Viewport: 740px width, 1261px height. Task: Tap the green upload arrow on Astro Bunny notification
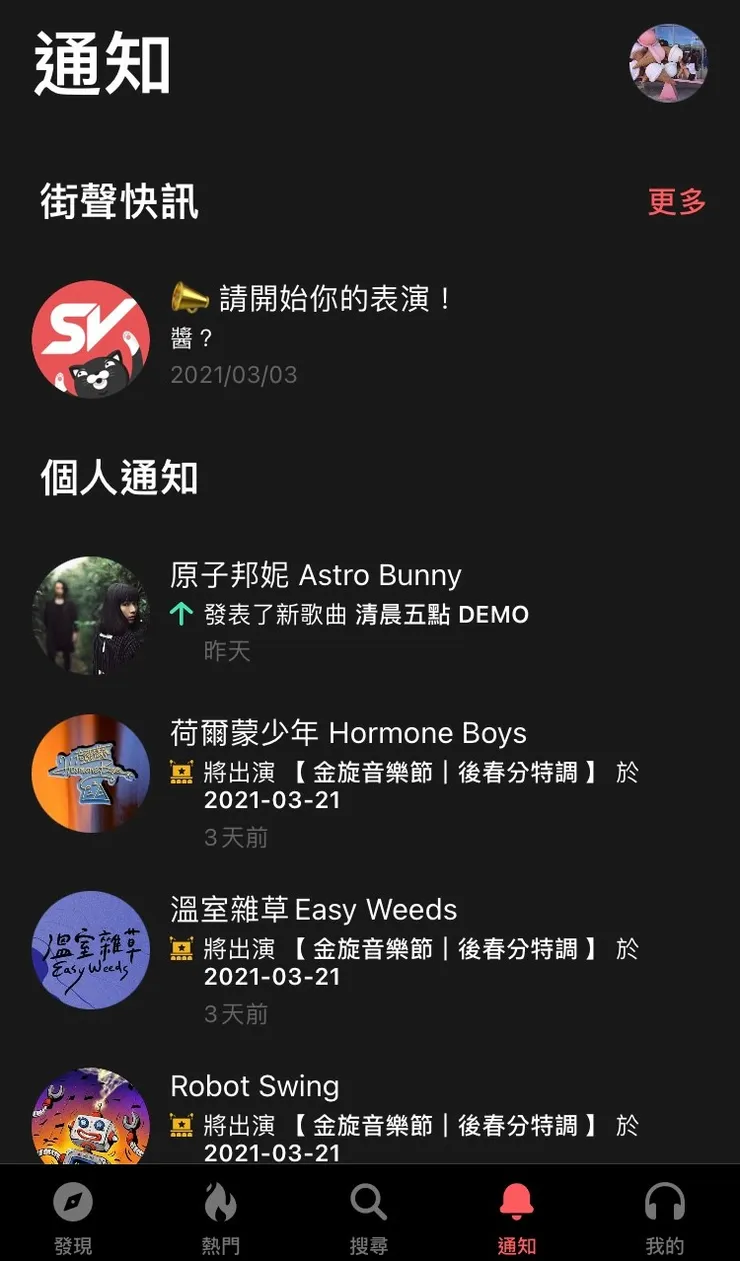[180, 615]
